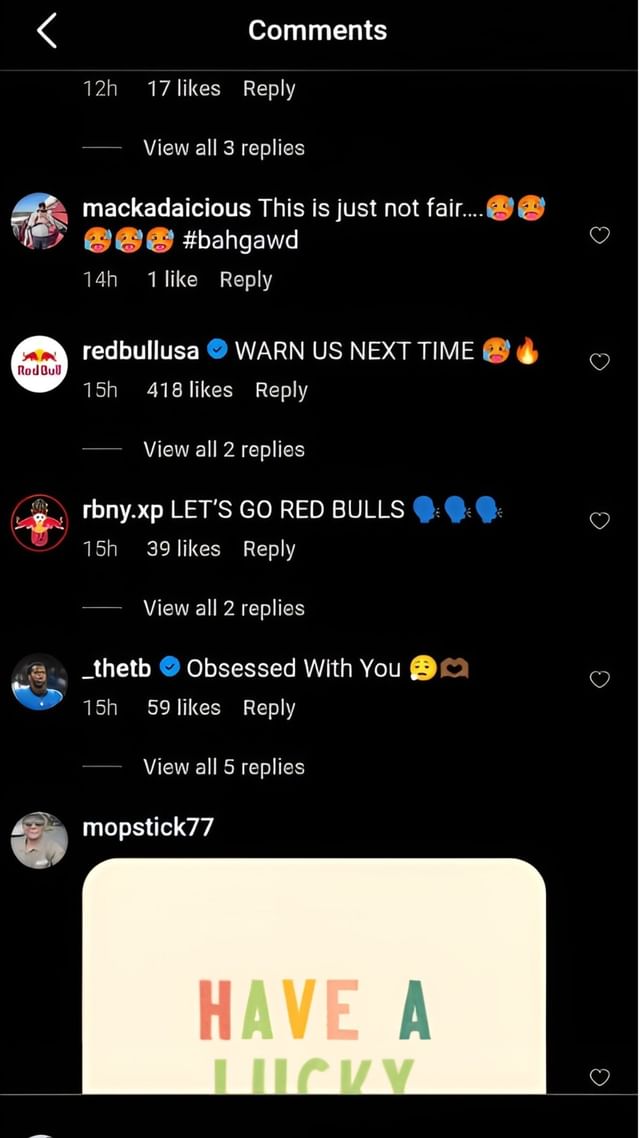The height and width of the screenshot is (1138, 640).
Task: Like _thetb's Obsessed With You comment
Action: pos(599,680)
